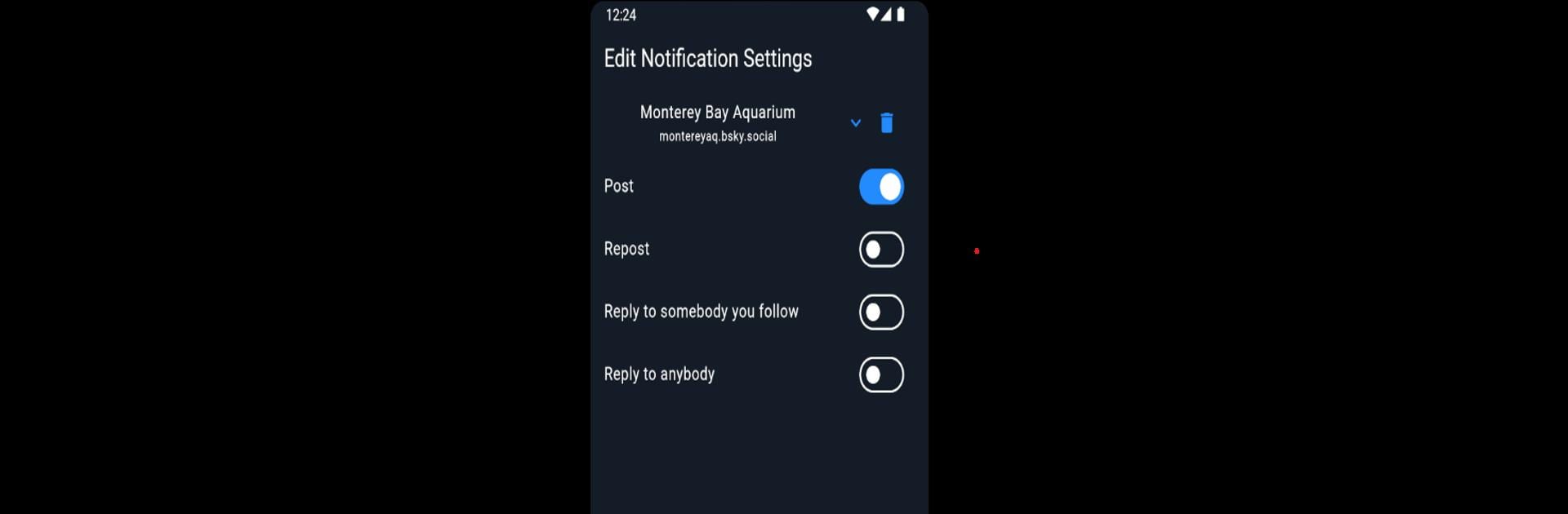
Task: Expand the Monterey Bay Aquarium account dropdown
Action: coord(855,123)
